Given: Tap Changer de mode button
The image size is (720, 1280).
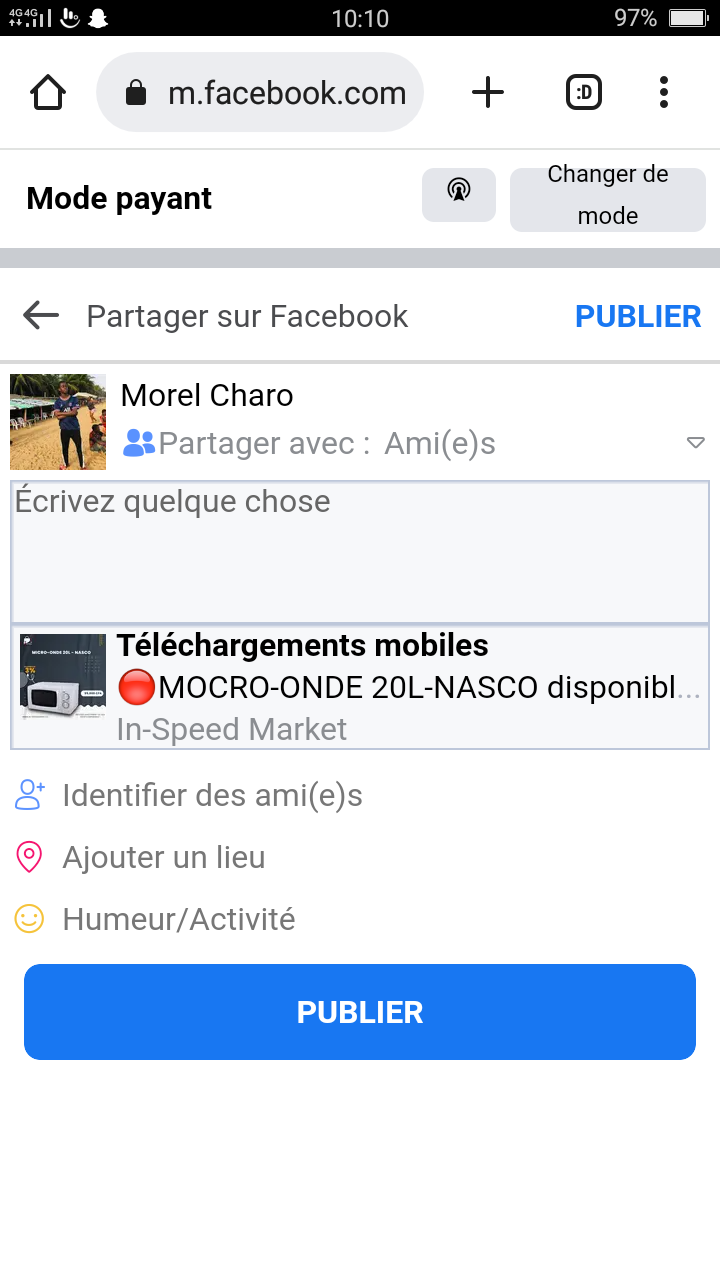Looking at the screenshot, I should [x=607, y=195].
